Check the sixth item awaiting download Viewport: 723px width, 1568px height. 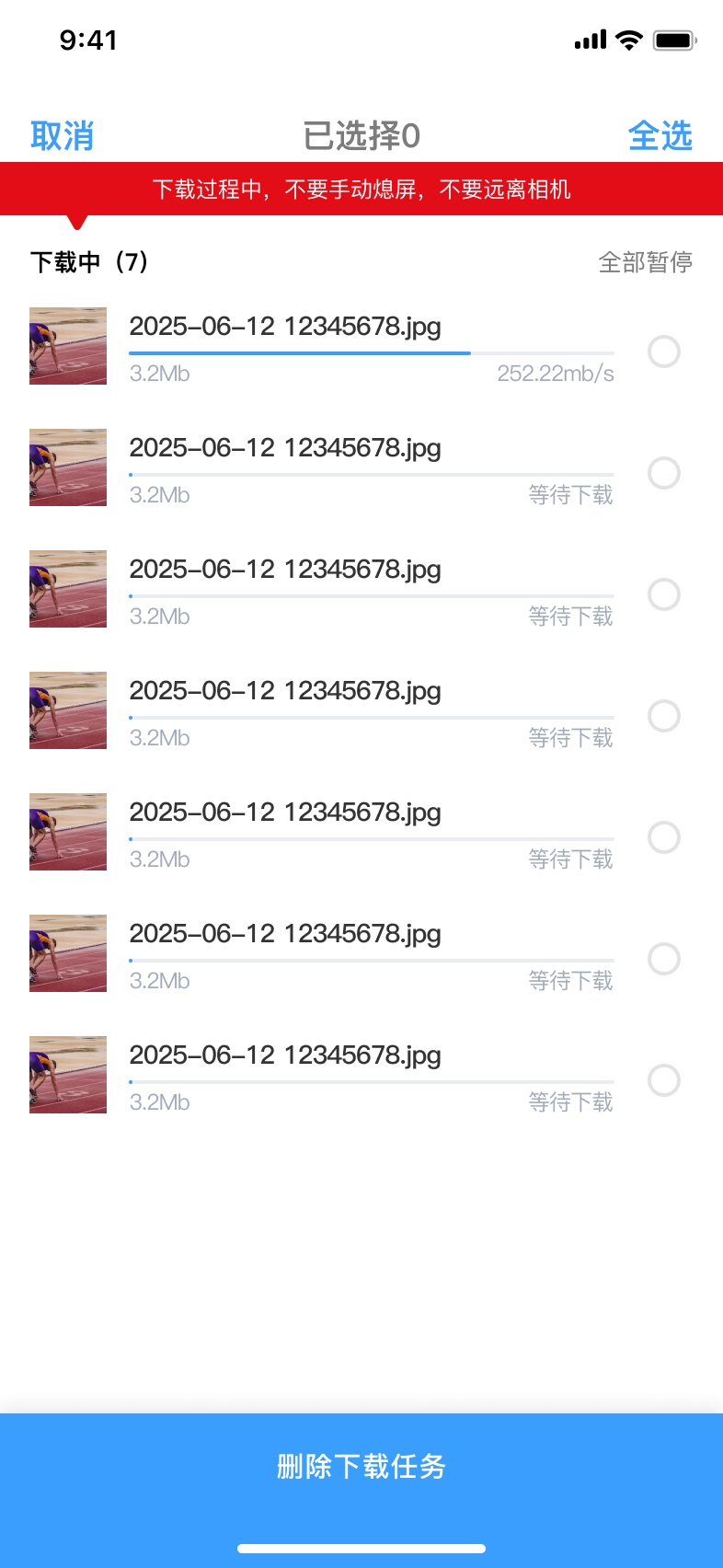click(x=664, y=959)
